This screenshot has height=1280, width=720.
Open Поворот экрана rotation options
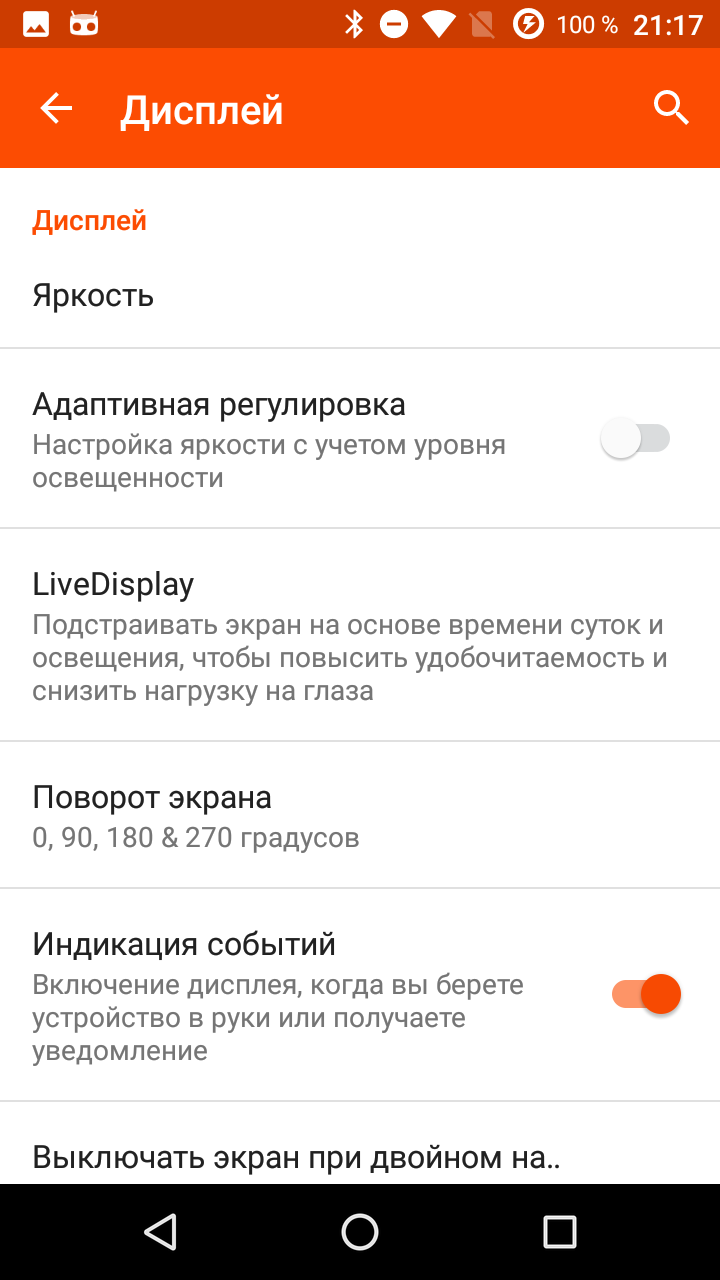pos(360,815)
